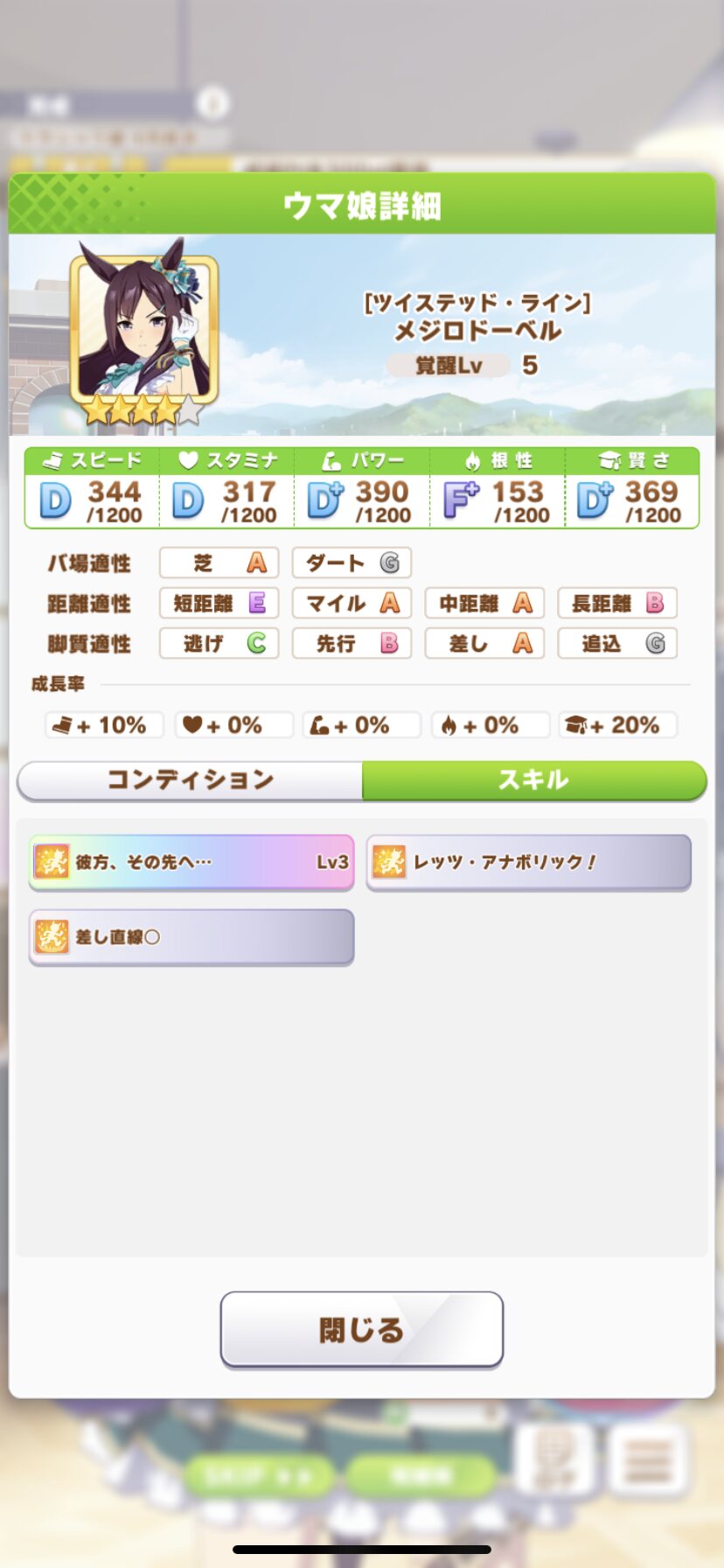Show details for 差し直線○ skill
724x1568 pixels.
pos(191,937)
